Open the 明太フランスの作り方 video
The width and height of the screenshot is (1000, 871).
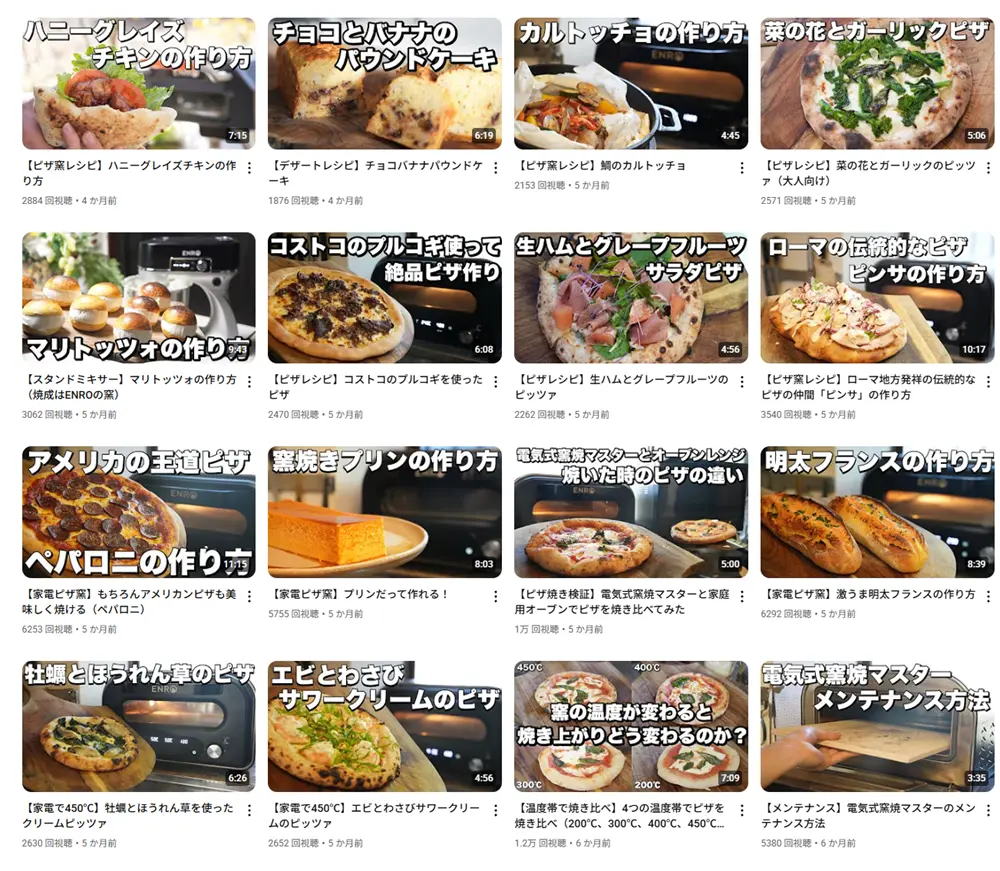[877, 511]
